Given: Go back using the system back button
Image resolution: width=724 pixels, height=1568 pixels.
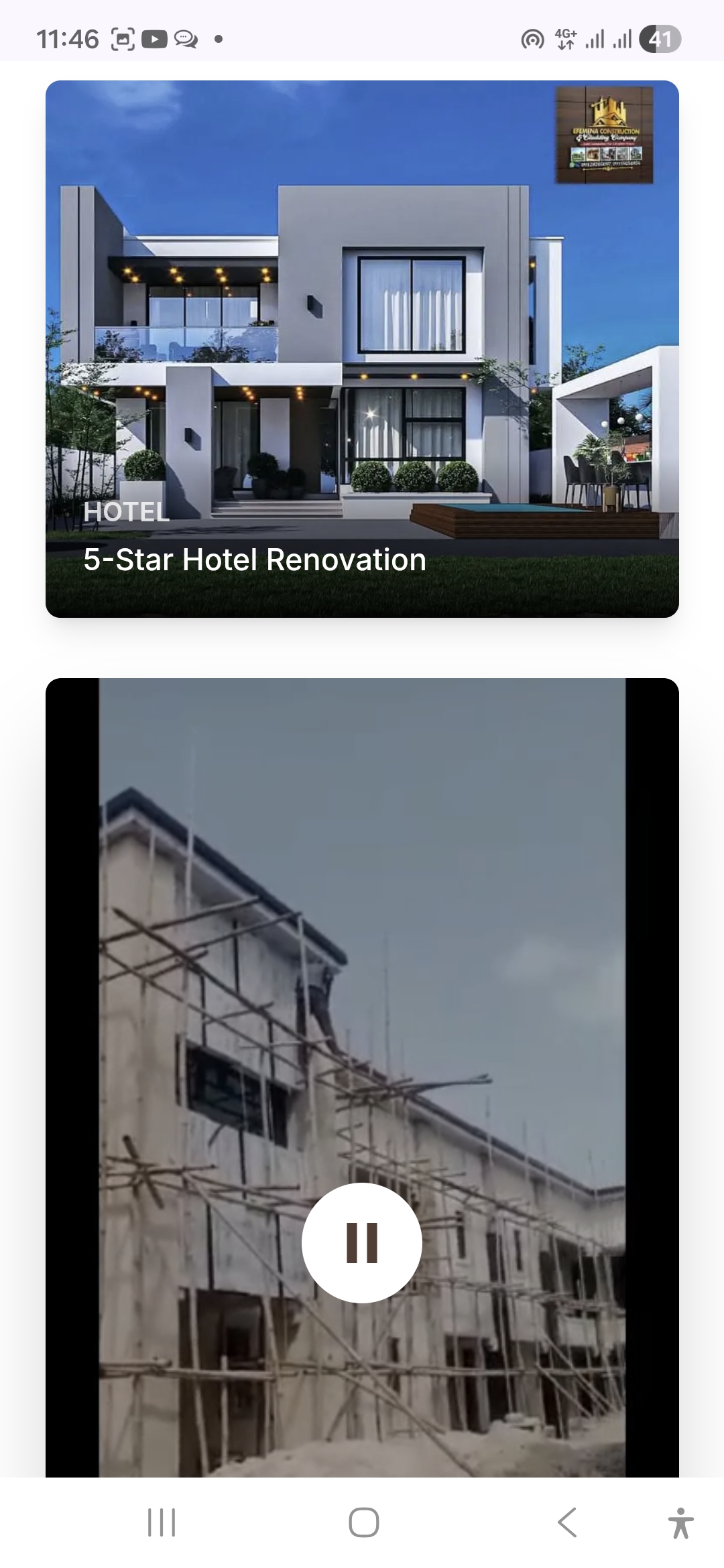Looking at the screenshot, I should pos(567,1522).
